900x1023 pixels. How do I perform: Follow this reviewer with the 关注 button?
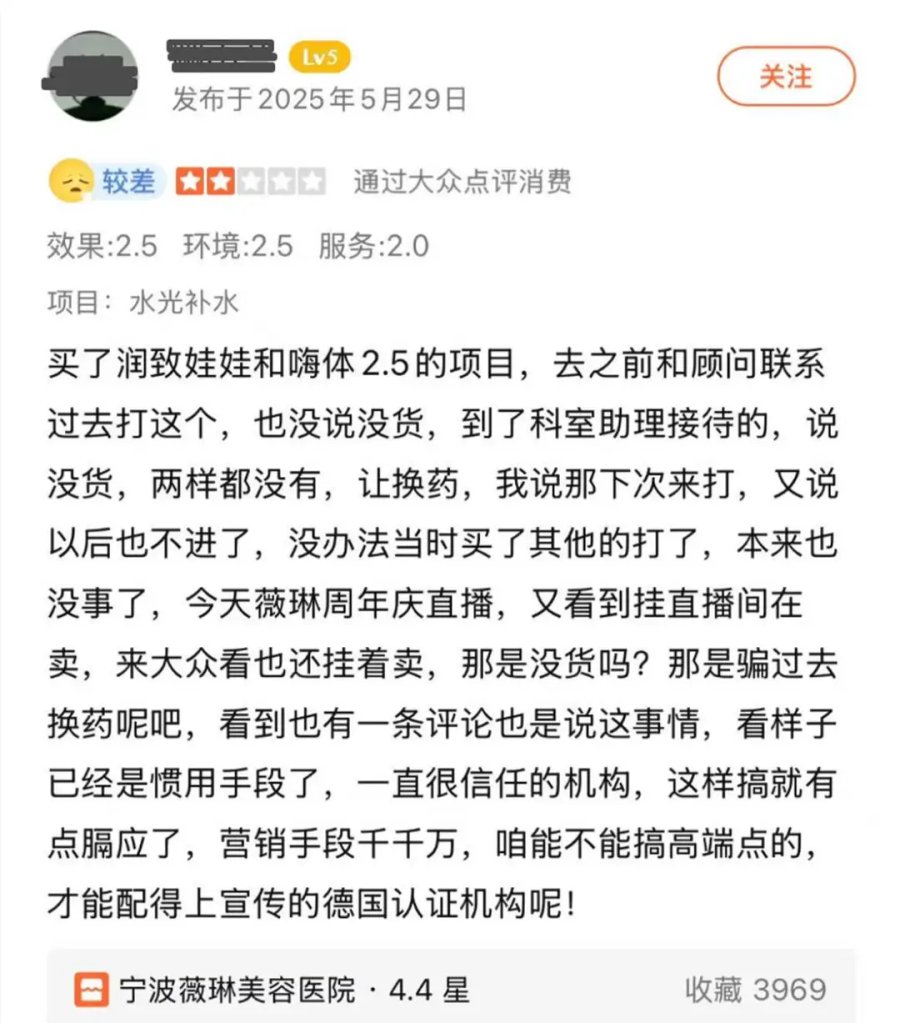point(785,77)
